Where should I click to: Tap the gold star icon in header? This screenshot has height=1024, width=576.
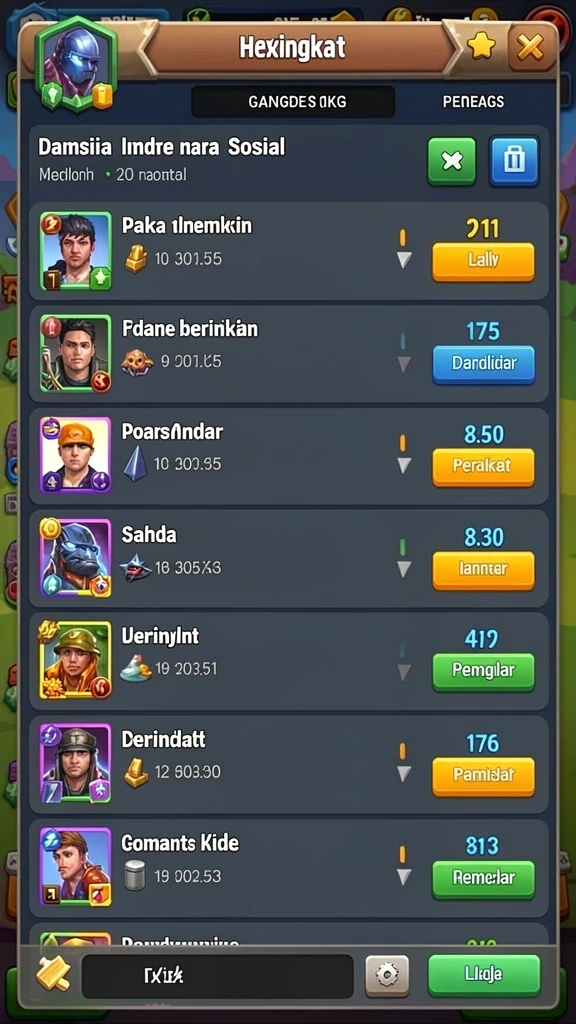(481, 44)
